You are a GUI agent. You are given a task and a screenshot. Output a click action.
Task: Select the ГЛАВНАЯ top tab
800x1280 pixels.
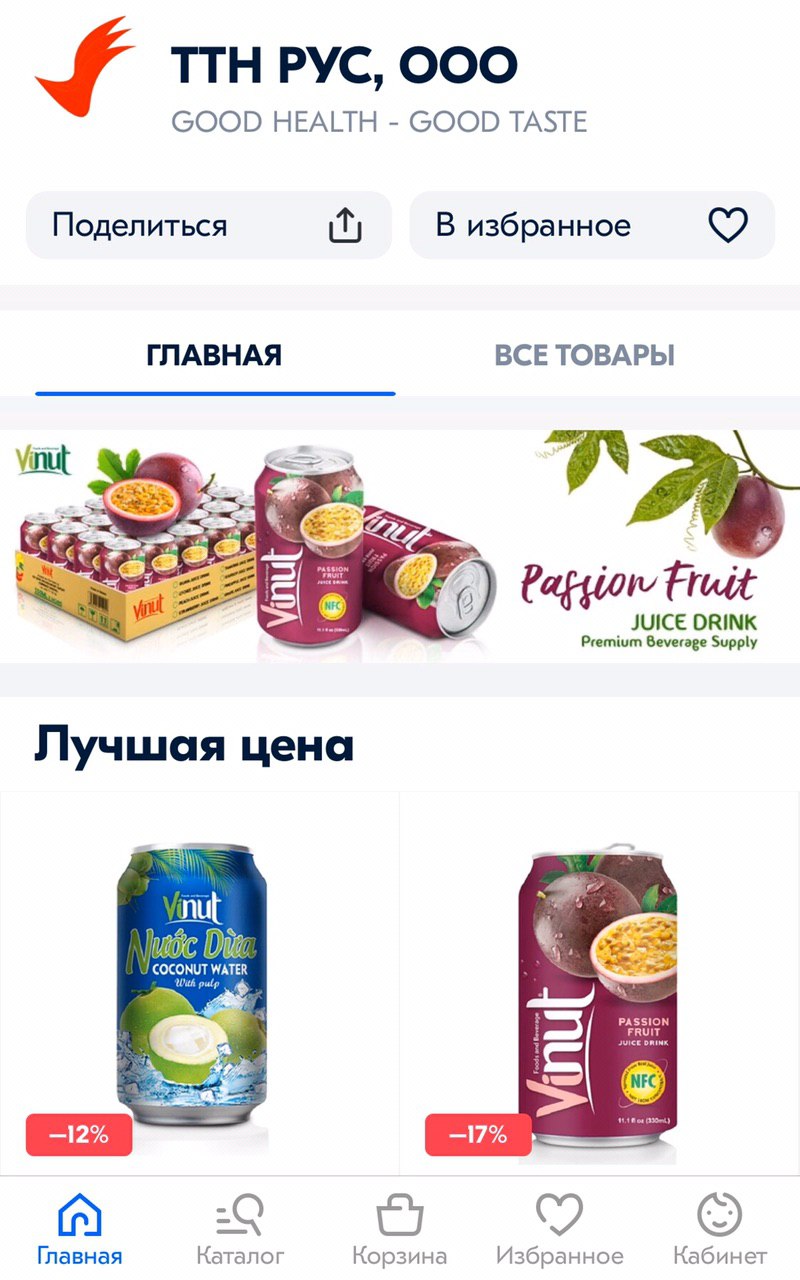click(214, 354)
